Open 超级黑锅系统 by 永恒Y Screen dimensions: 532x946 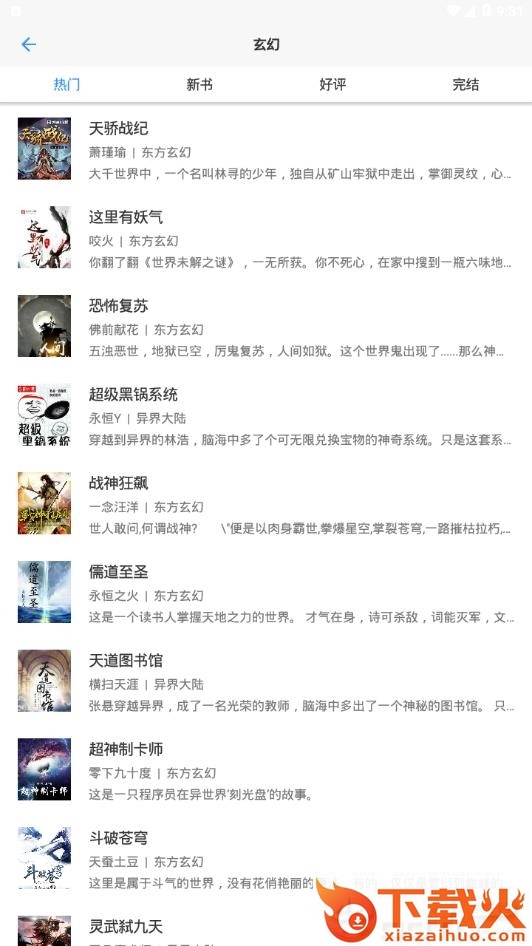(x=266, y=415)
